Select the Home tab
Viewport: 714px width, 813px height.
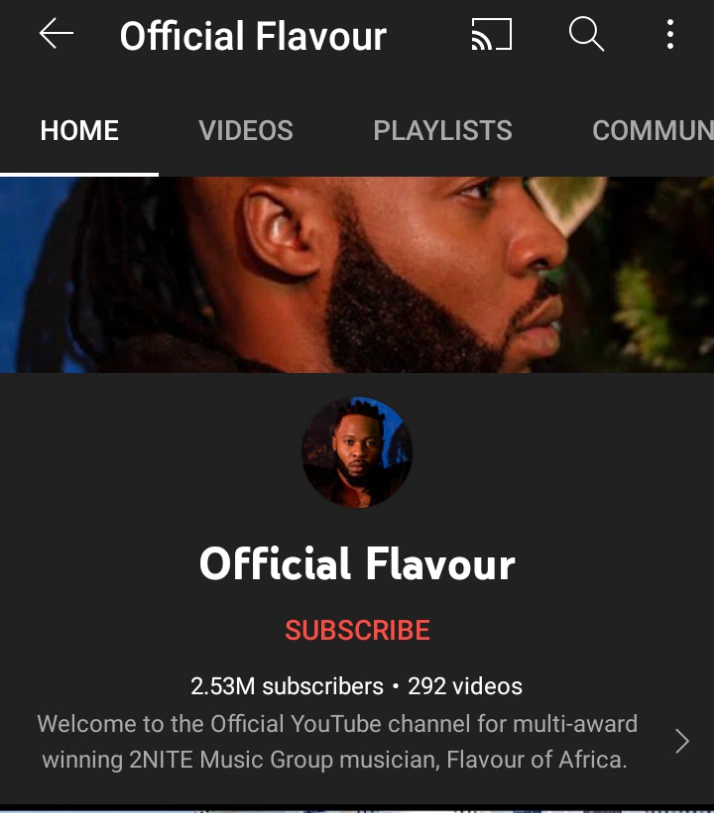79,131
